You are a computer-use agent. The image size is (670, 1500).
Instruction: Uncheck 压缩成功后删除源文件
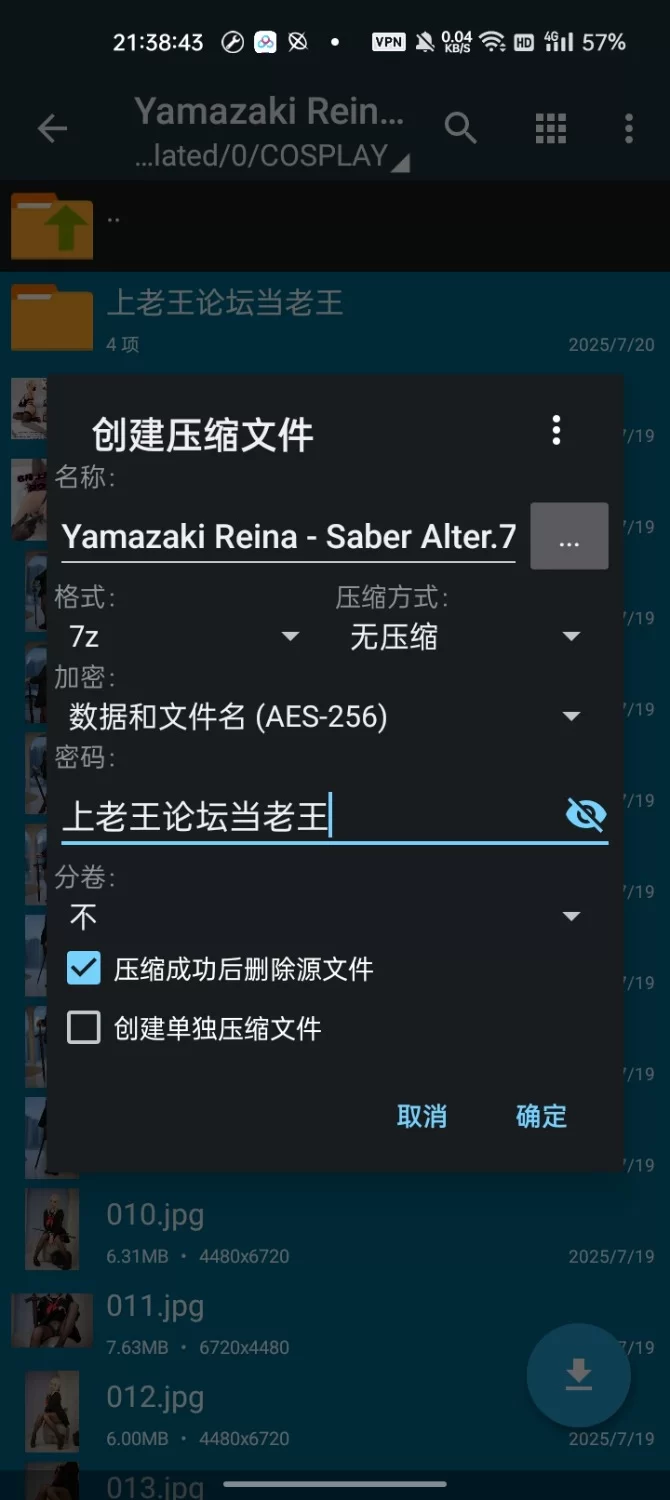(x=84, y=968)
